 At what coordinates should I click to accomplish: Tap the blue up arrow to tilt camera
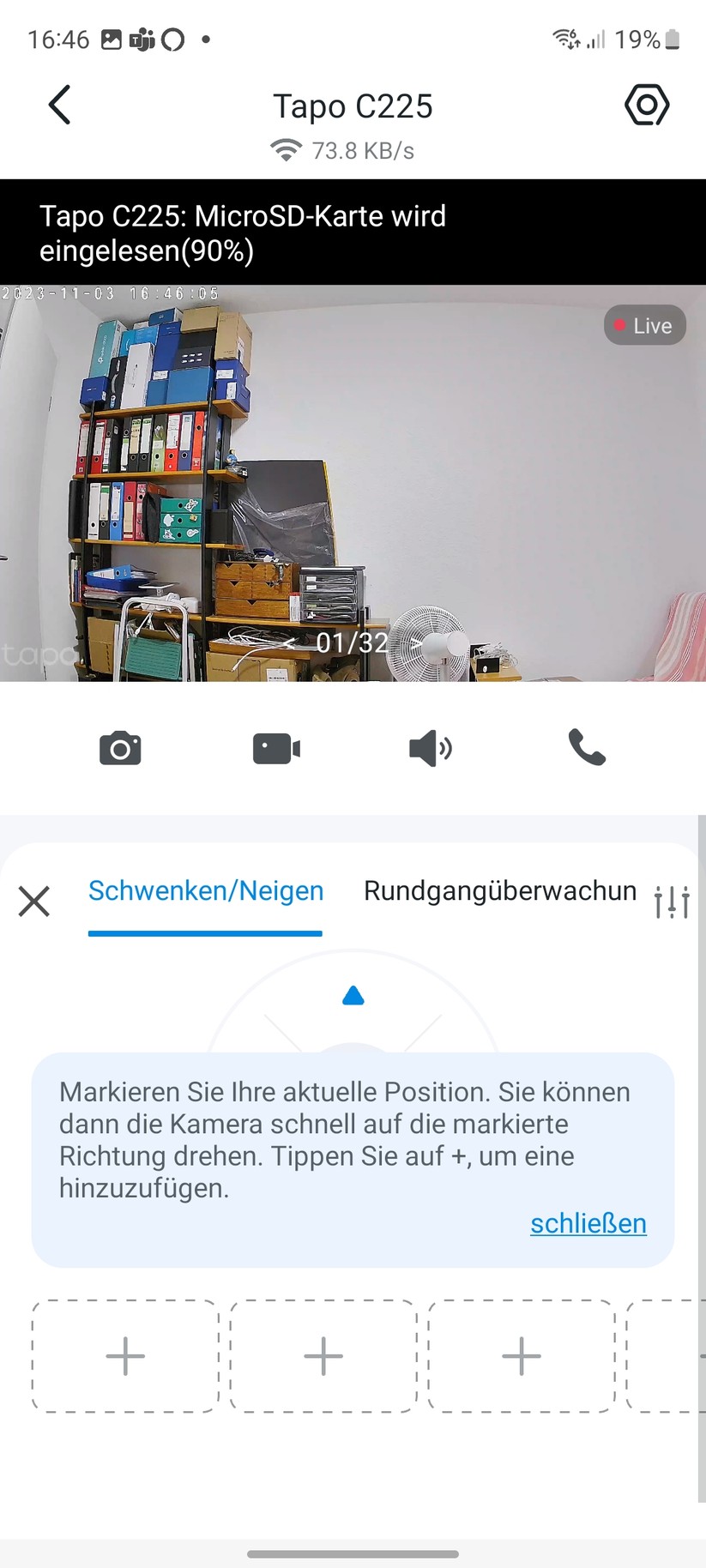[353, 995]
